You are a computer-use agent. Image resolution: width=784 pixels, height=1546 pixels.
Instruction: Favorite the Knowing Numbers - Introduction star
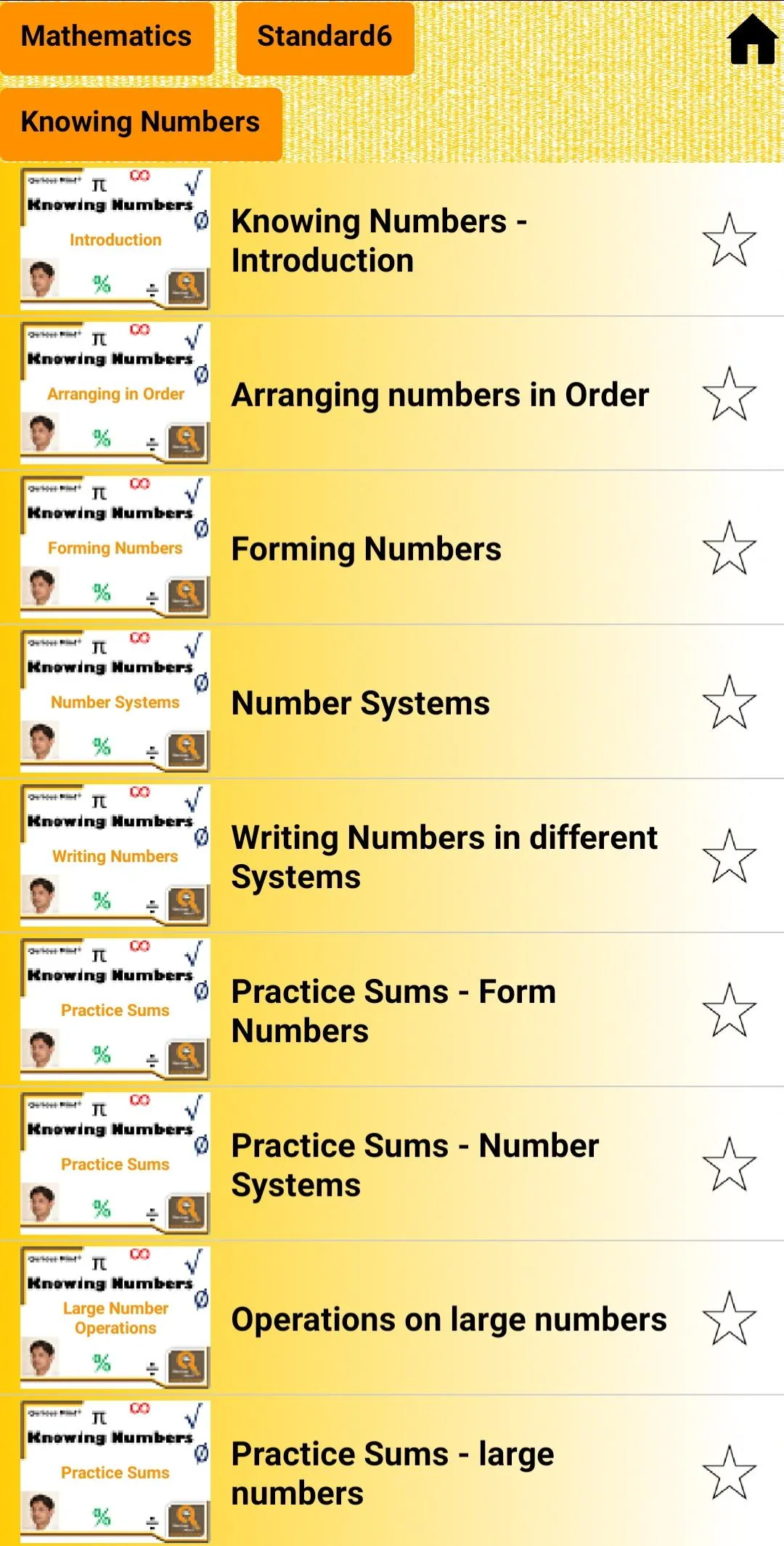tap(730, 240)
